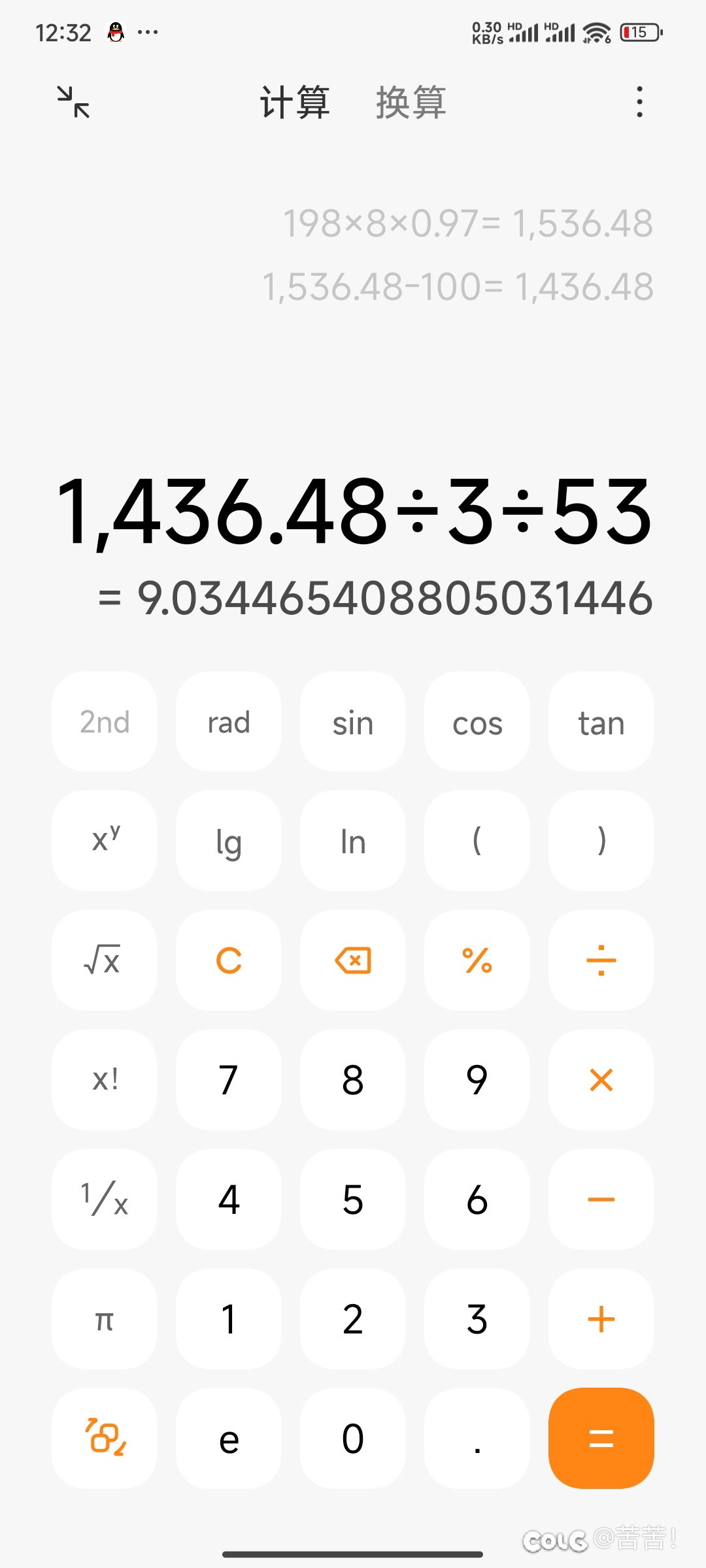Screen dimensions: 706x1568
Task: Delete the last digit with backspace
Action: [x=353, y=960]
